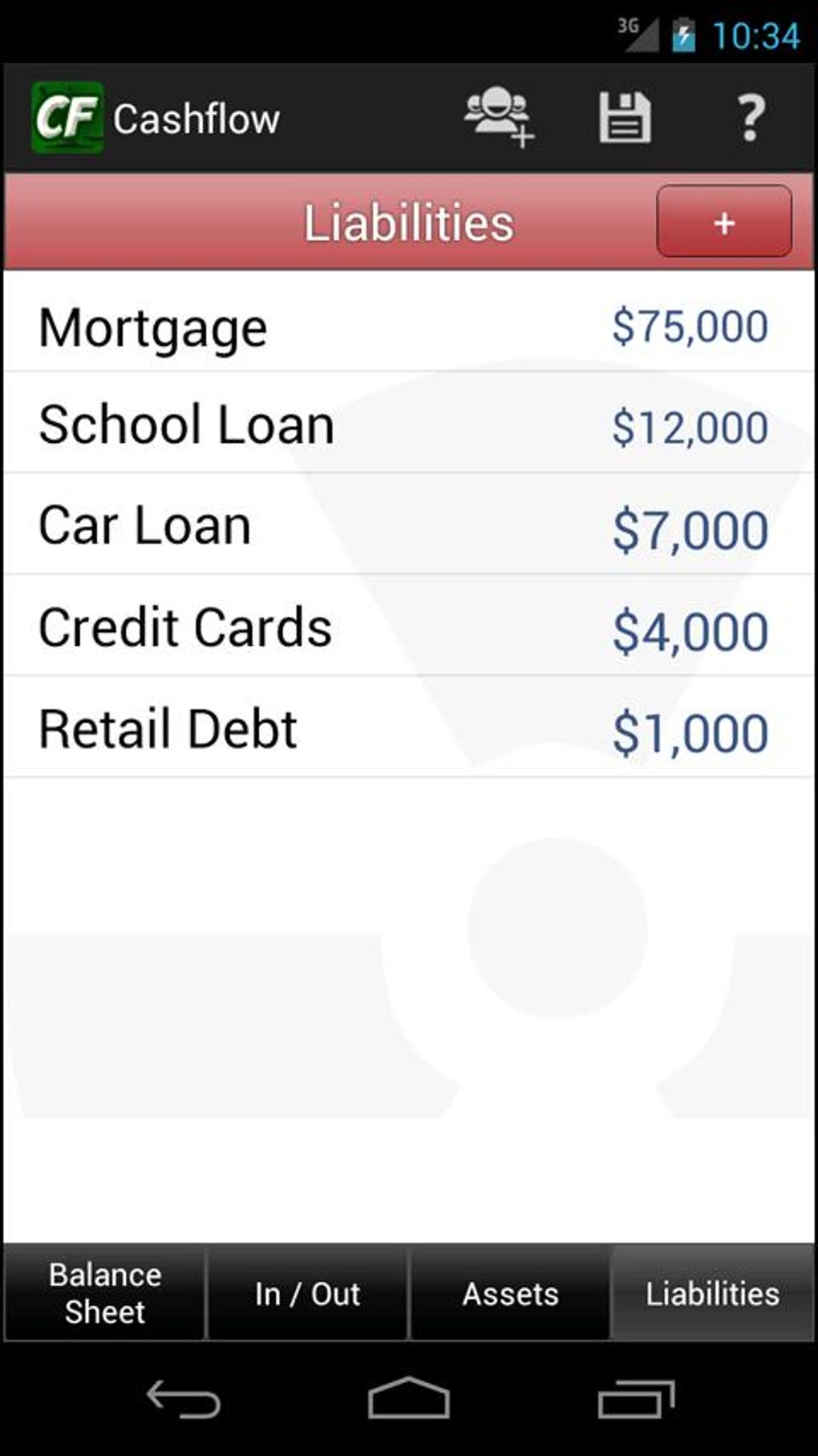The height and width of the screenshot is (1456, 818).
Task: Save the game with the disk icon
Action: (625, 118)
